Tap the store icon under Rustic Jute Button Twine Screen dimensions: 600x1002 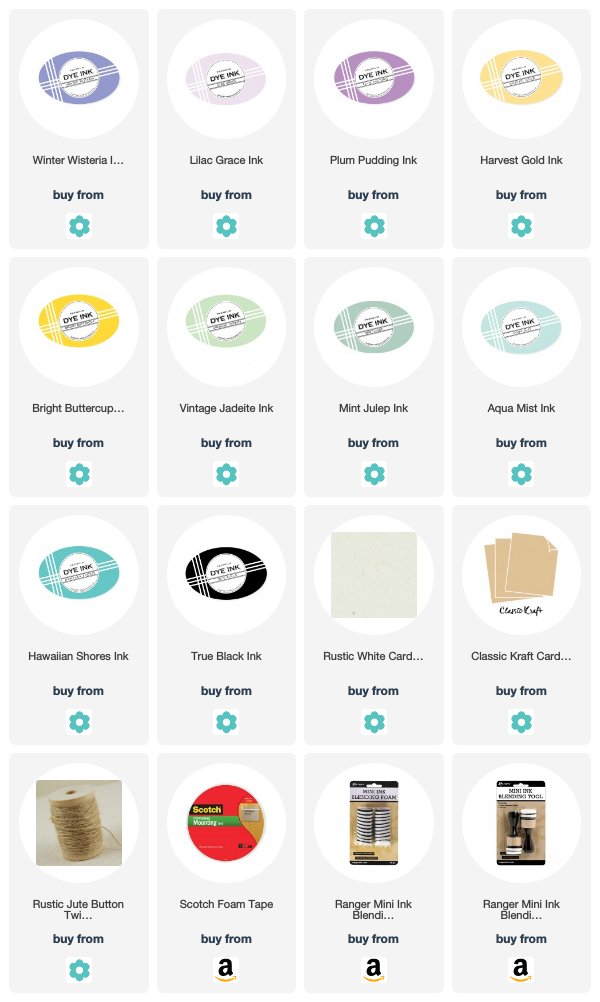[x=79, y=970]
